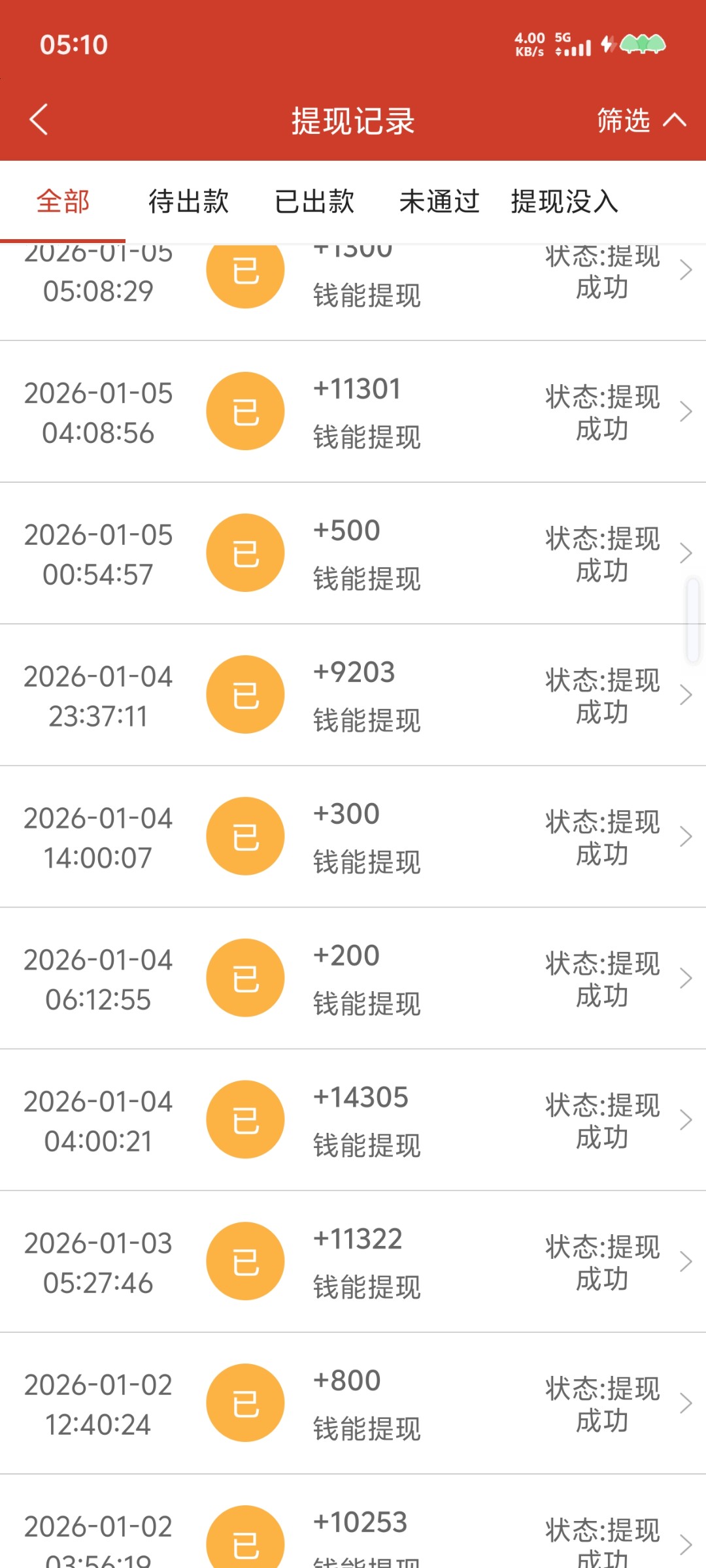This screenshot has height=1568, width=706.
Task: View the 提现没入 tab
Action: 564,201
